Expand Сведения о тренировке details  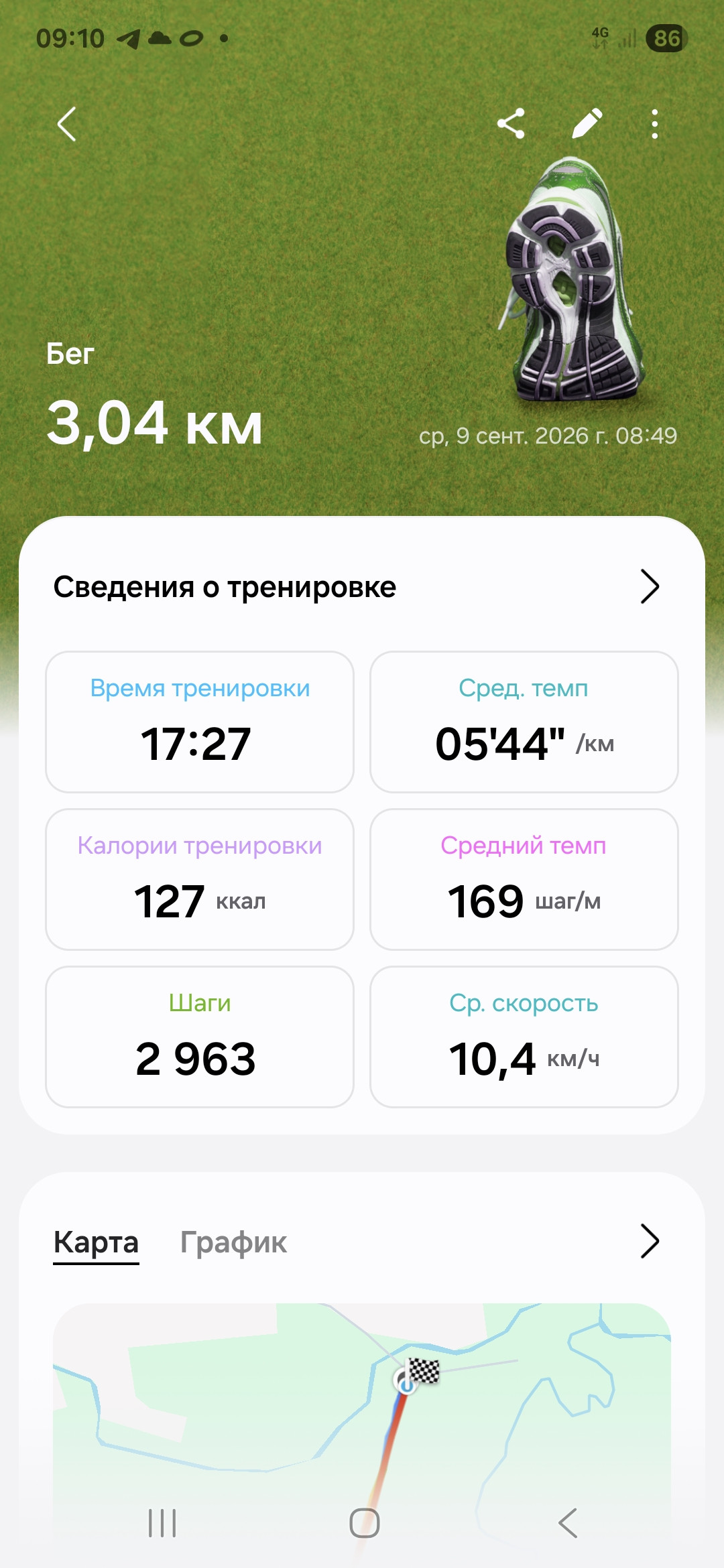650,587
